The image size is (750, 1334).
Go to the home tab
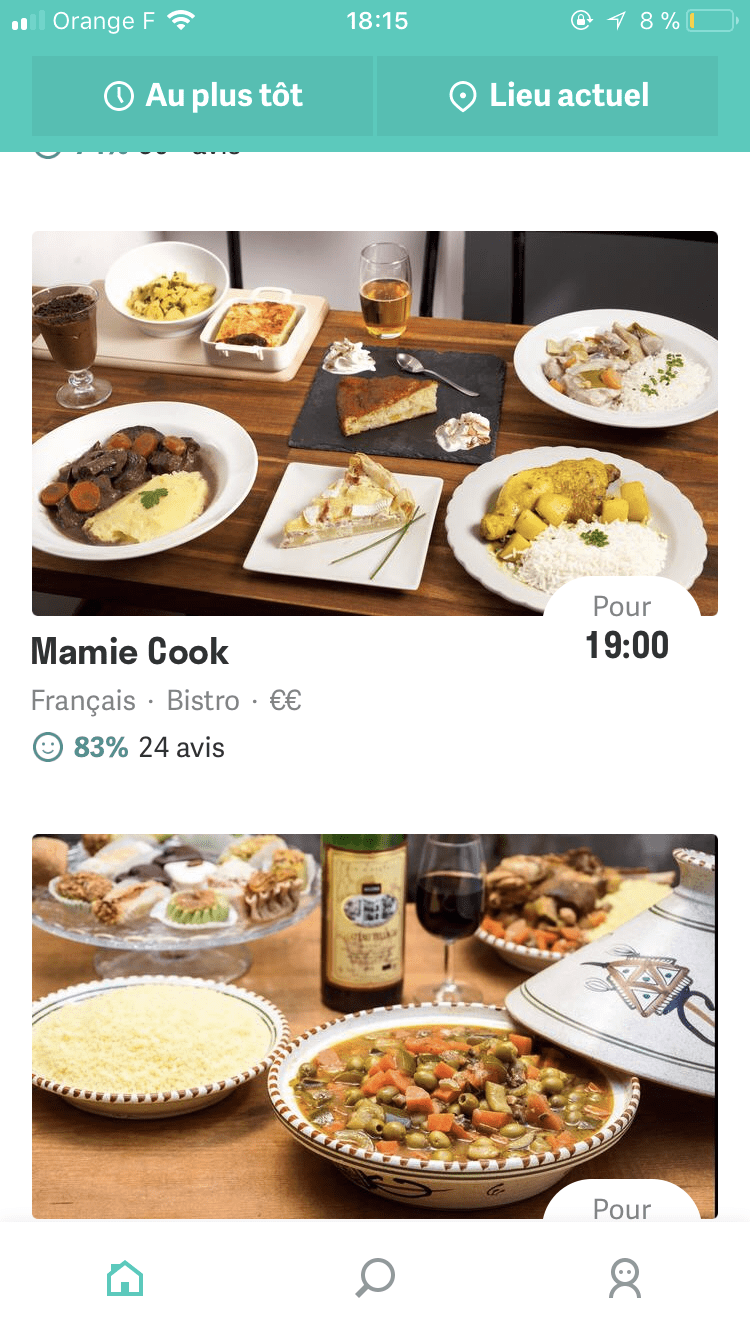click(125, 1278)
